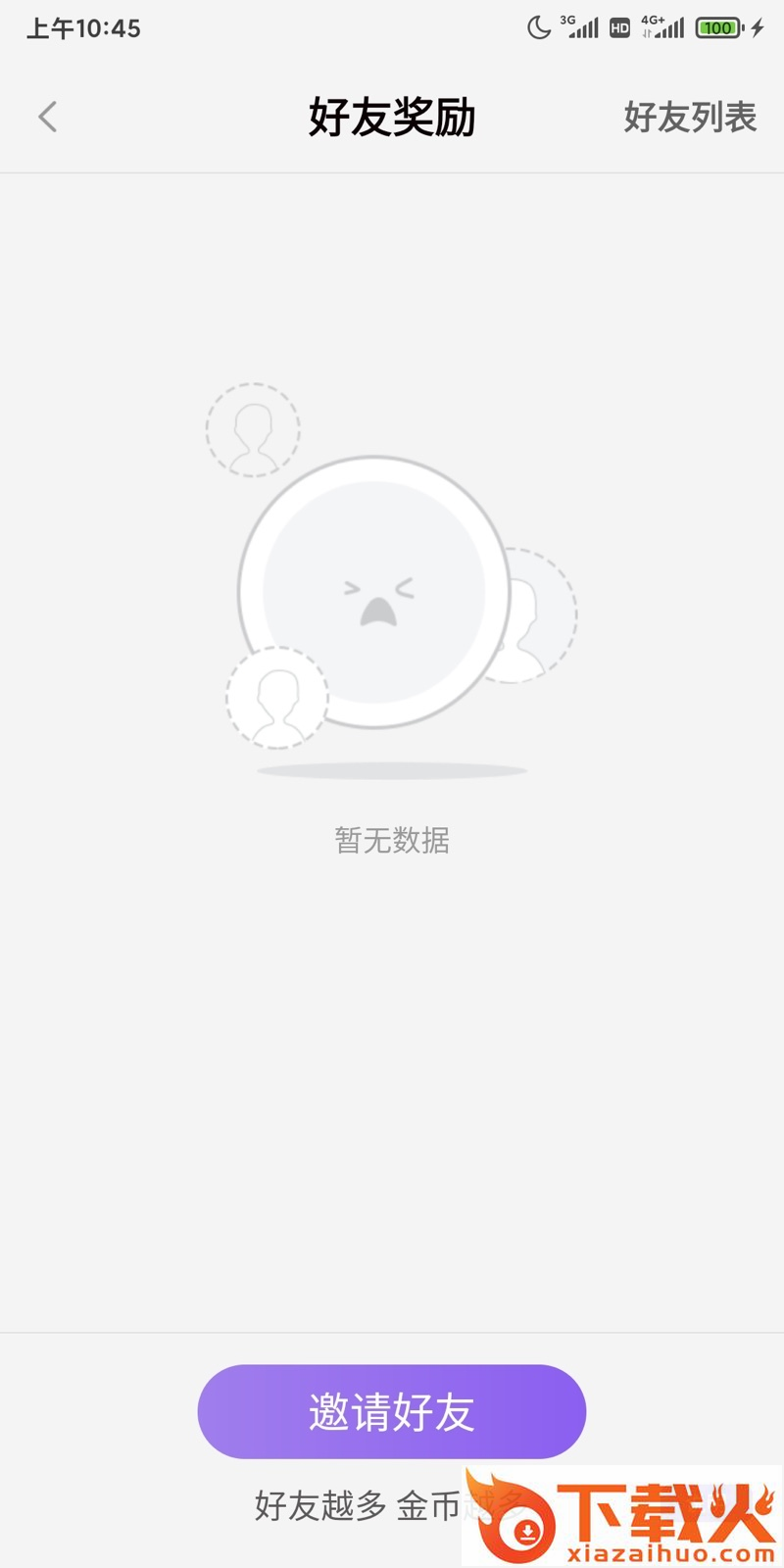The height and width of the screenshot is (1568, 784).
Task: Go back from the 好友奖励 page
Action: click(47, 118)
